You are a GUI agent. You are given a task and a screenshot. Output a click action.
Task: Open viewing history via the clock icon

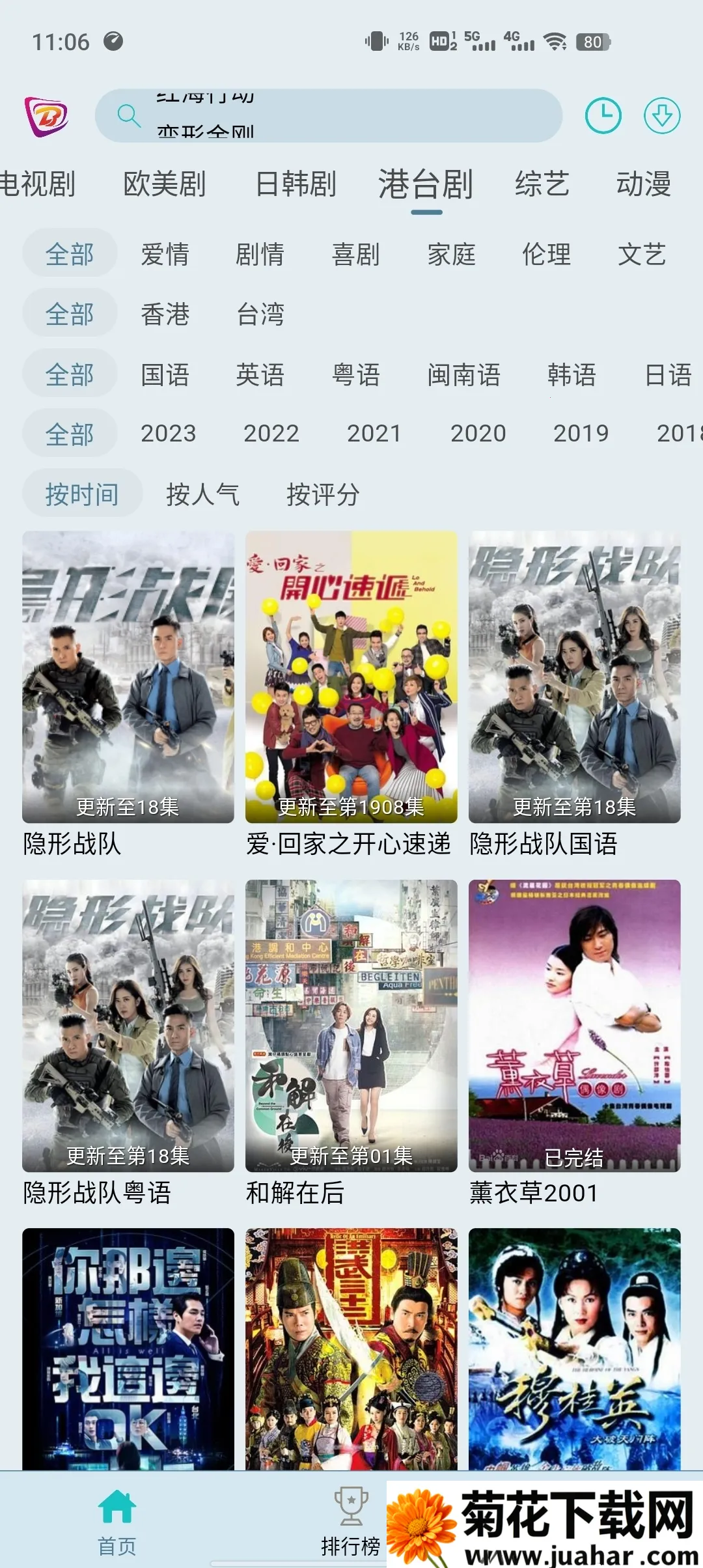point(603,115)
